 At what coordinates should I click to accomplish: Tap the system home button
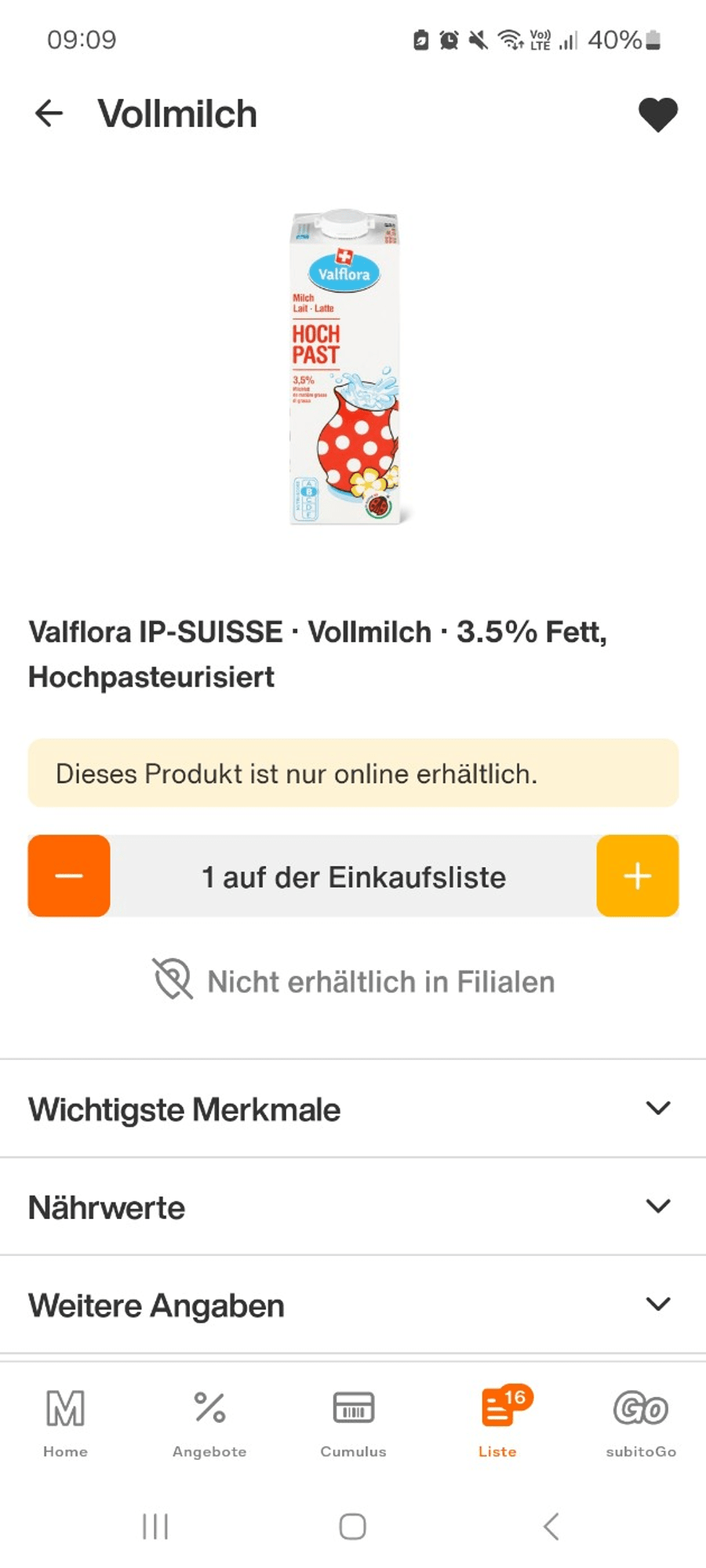[x=352, y=1526]
